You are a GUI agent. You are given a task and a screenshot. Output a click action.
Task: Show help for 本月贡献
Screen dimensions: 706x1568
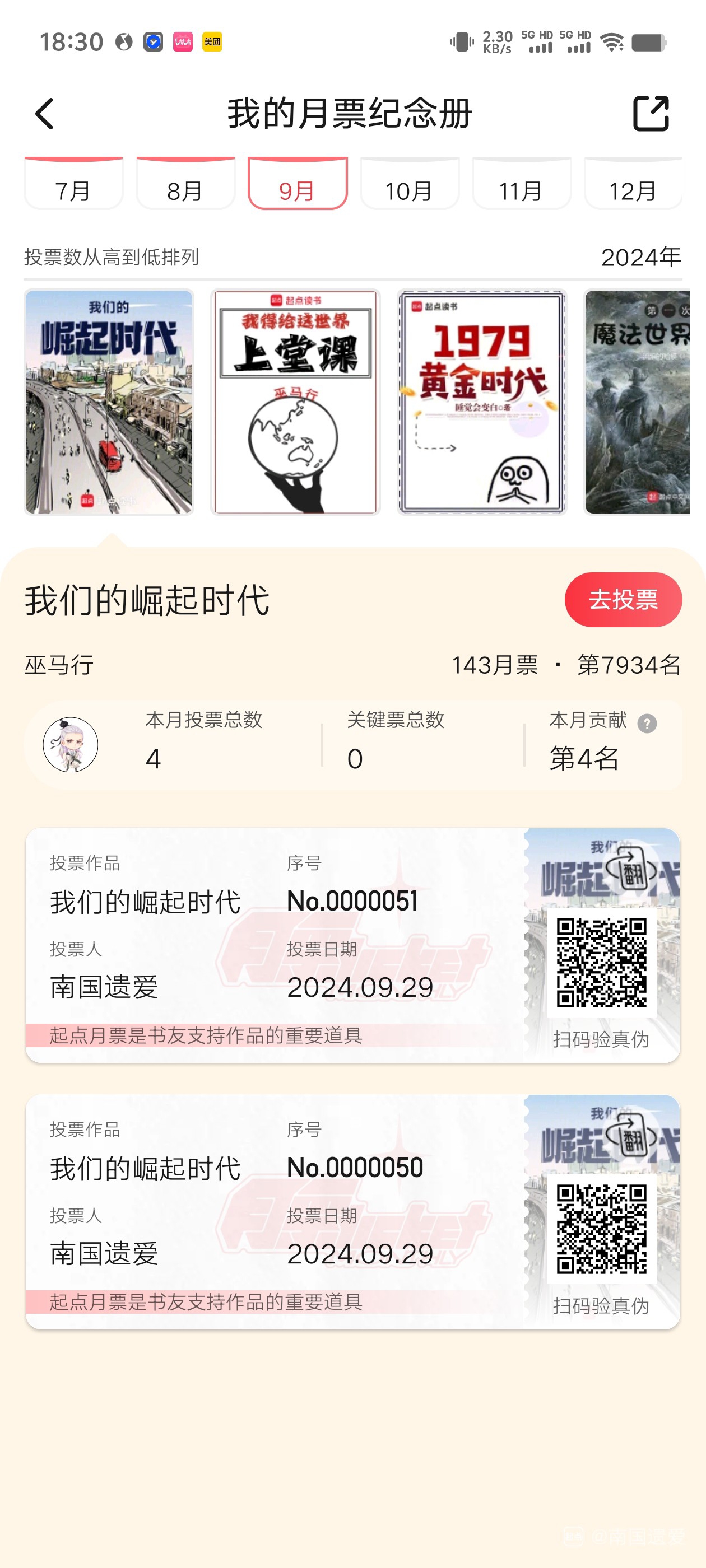(x=647, y=723)
